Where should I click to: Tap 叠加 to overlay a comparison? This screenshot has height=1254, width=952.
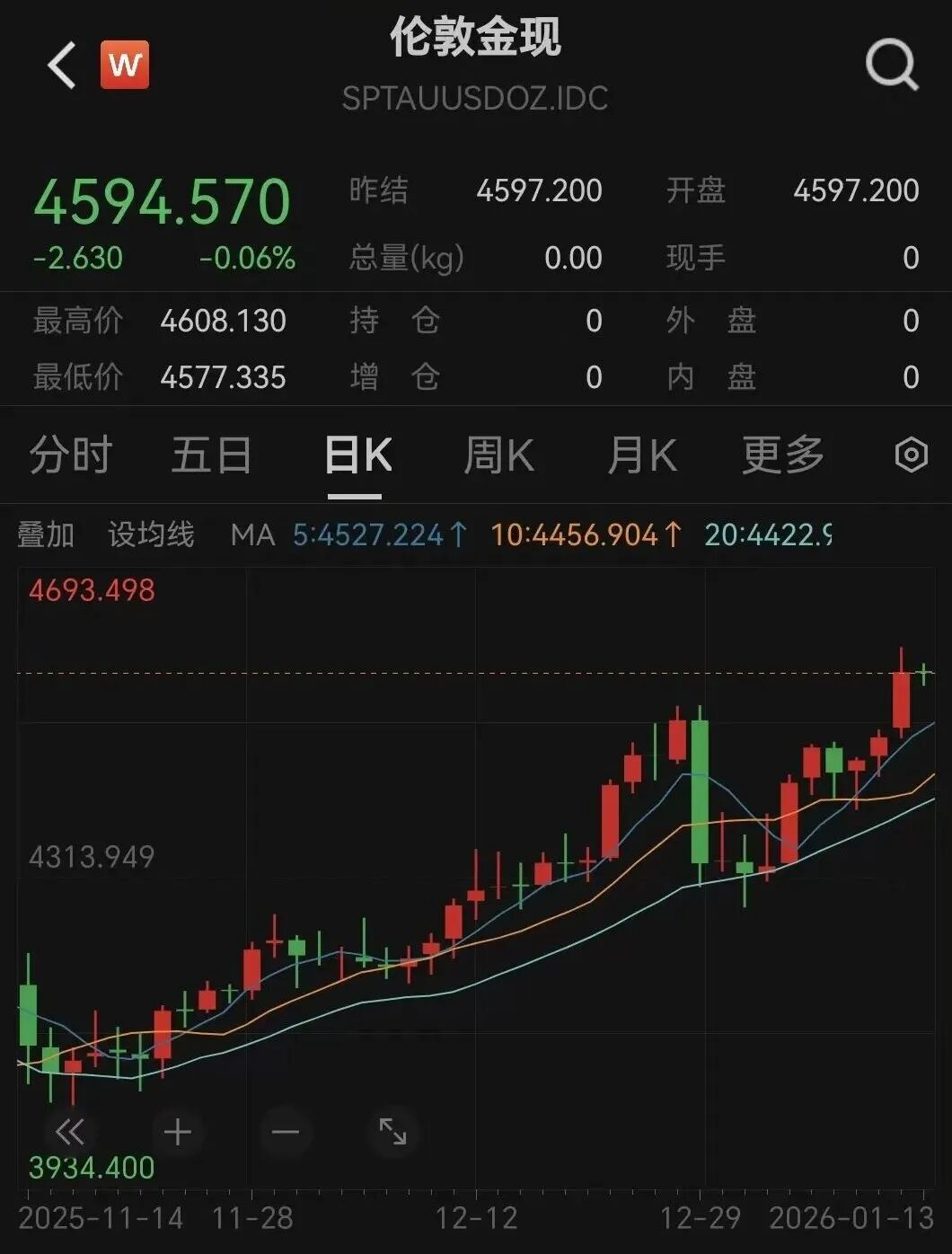46,535
